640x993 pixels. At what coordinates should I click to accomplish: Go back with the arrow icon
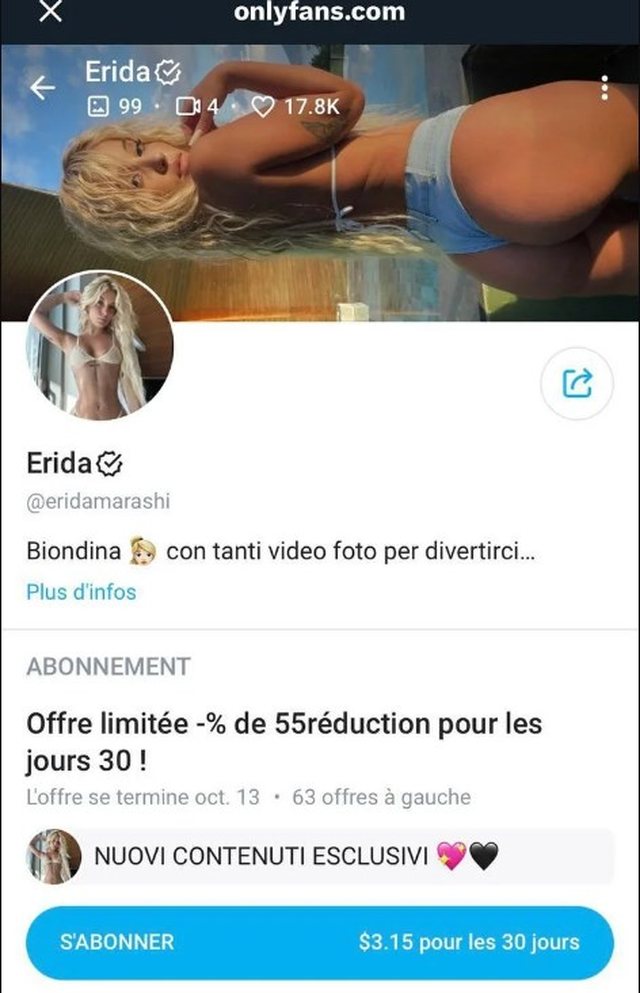(42, 88)
